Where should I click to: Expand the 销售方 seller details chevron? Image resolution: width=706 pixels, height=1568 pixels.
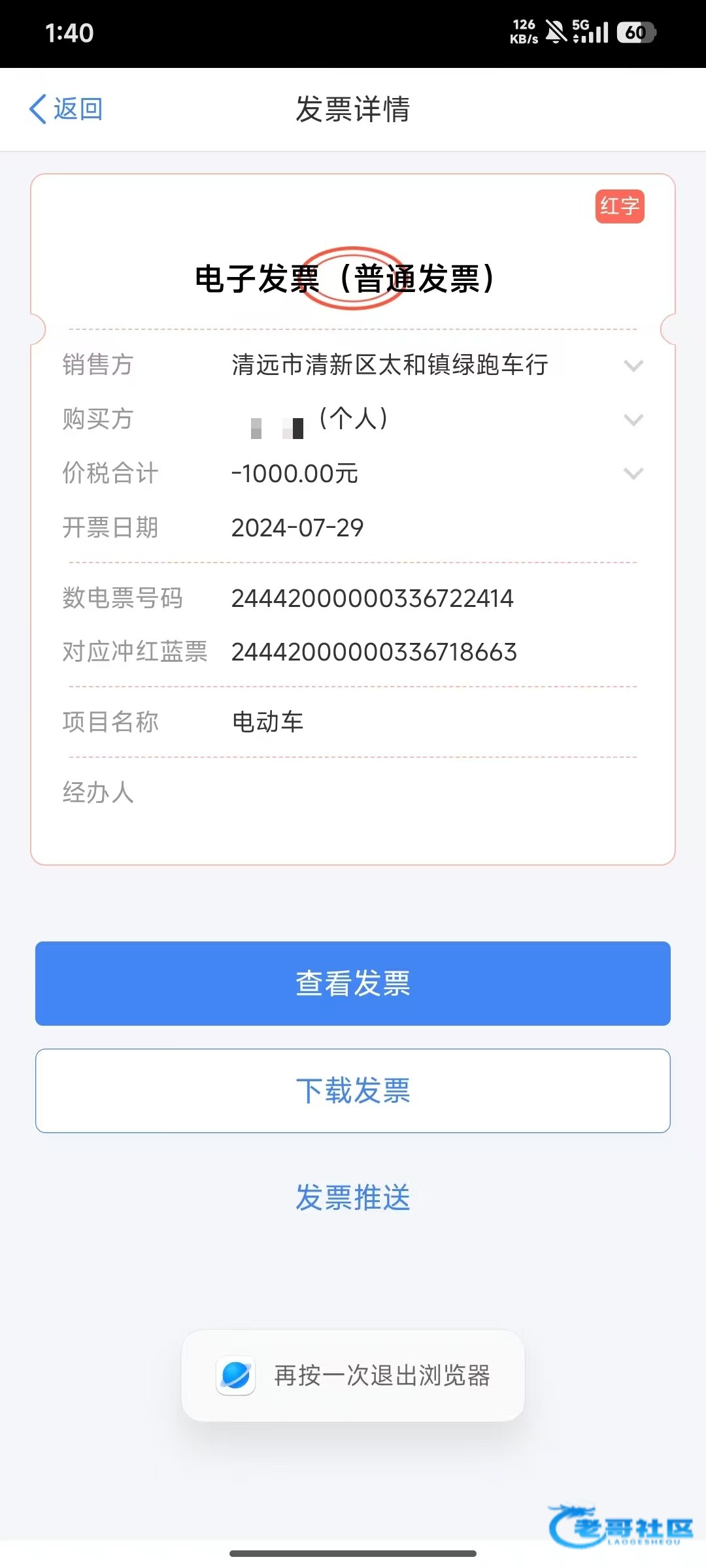pyautogui.click(x=633, y=365)
